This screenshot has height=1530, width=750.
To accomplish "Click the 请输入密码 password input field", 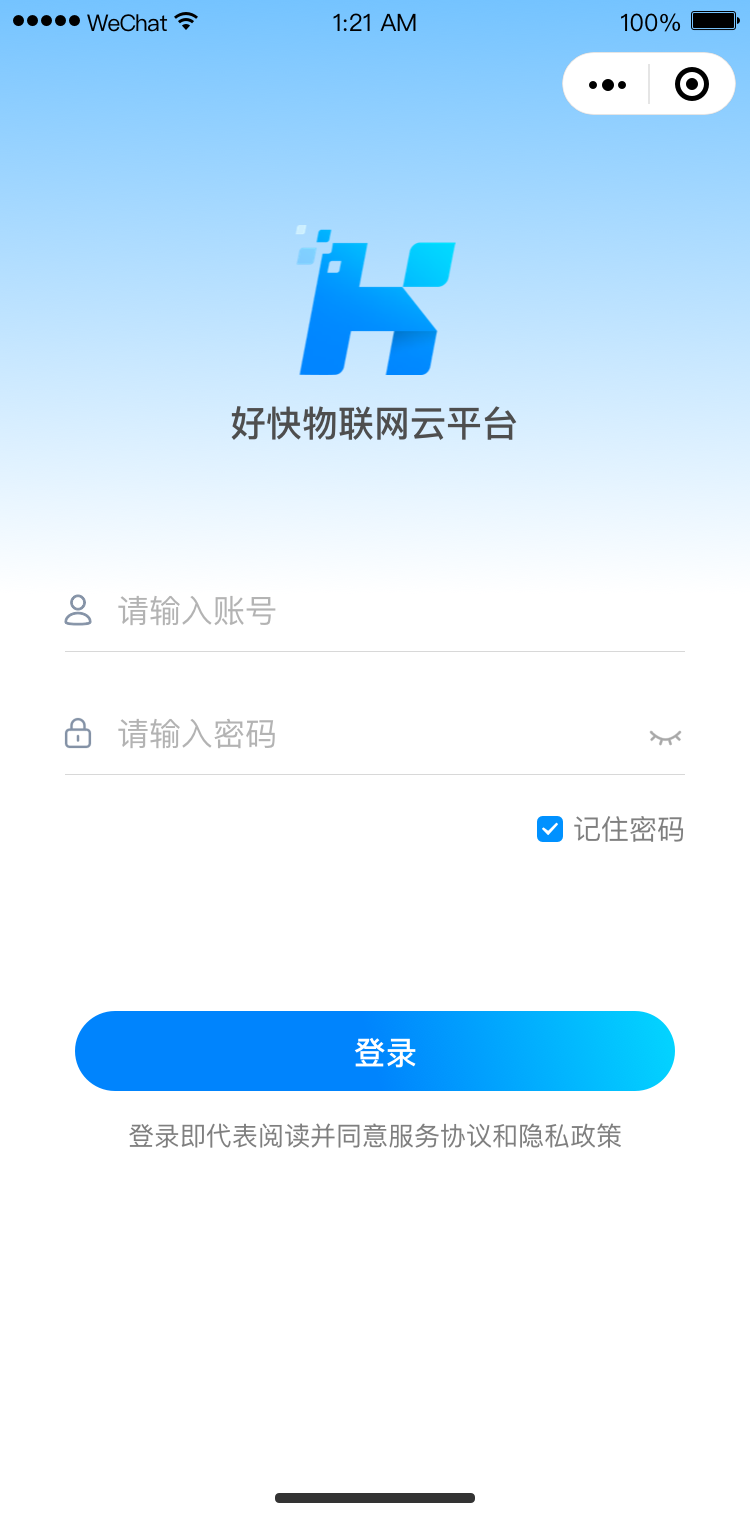I will point(300,735).
